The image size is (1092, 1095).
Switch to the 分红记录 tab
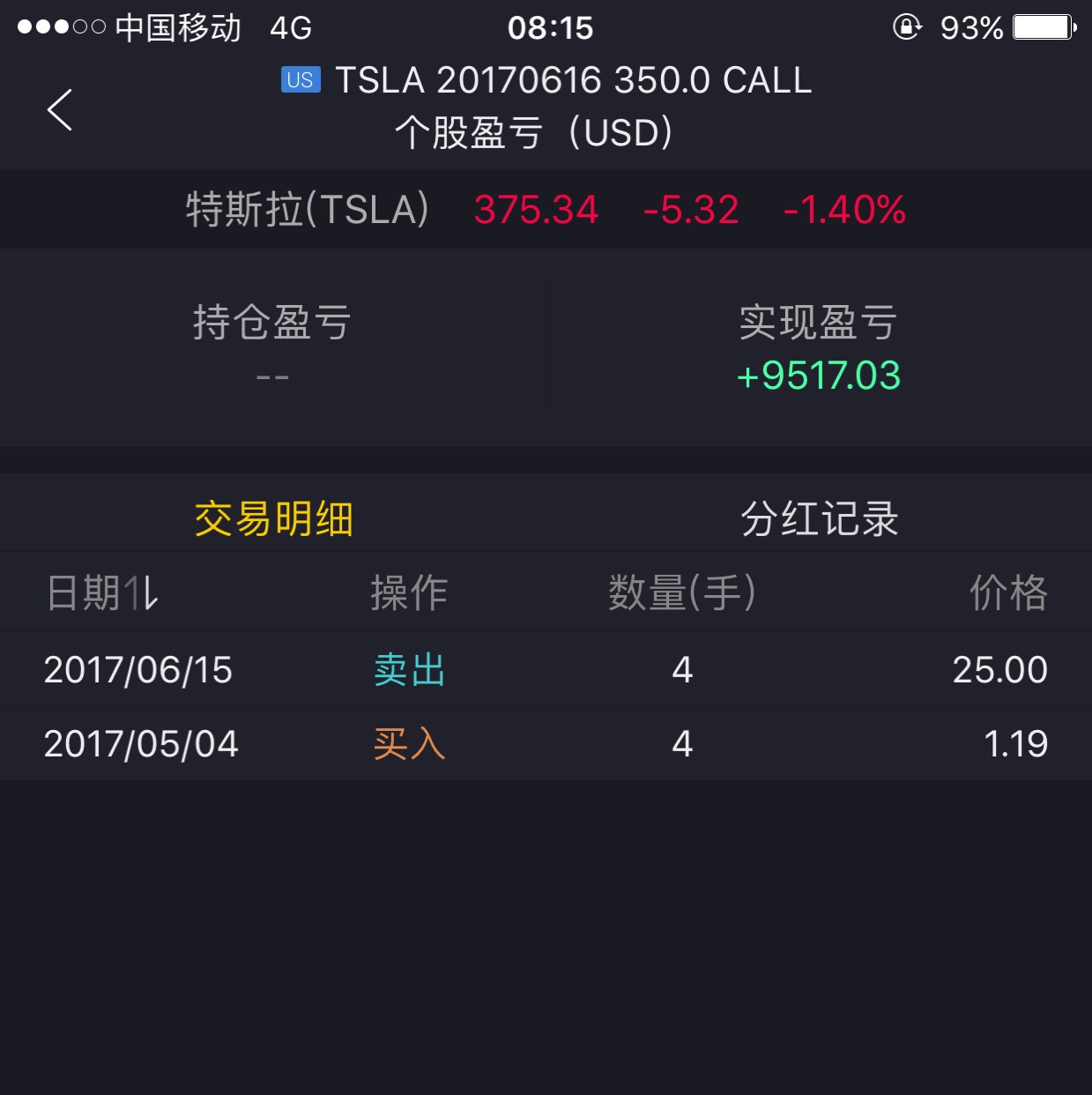click(819, 518)
